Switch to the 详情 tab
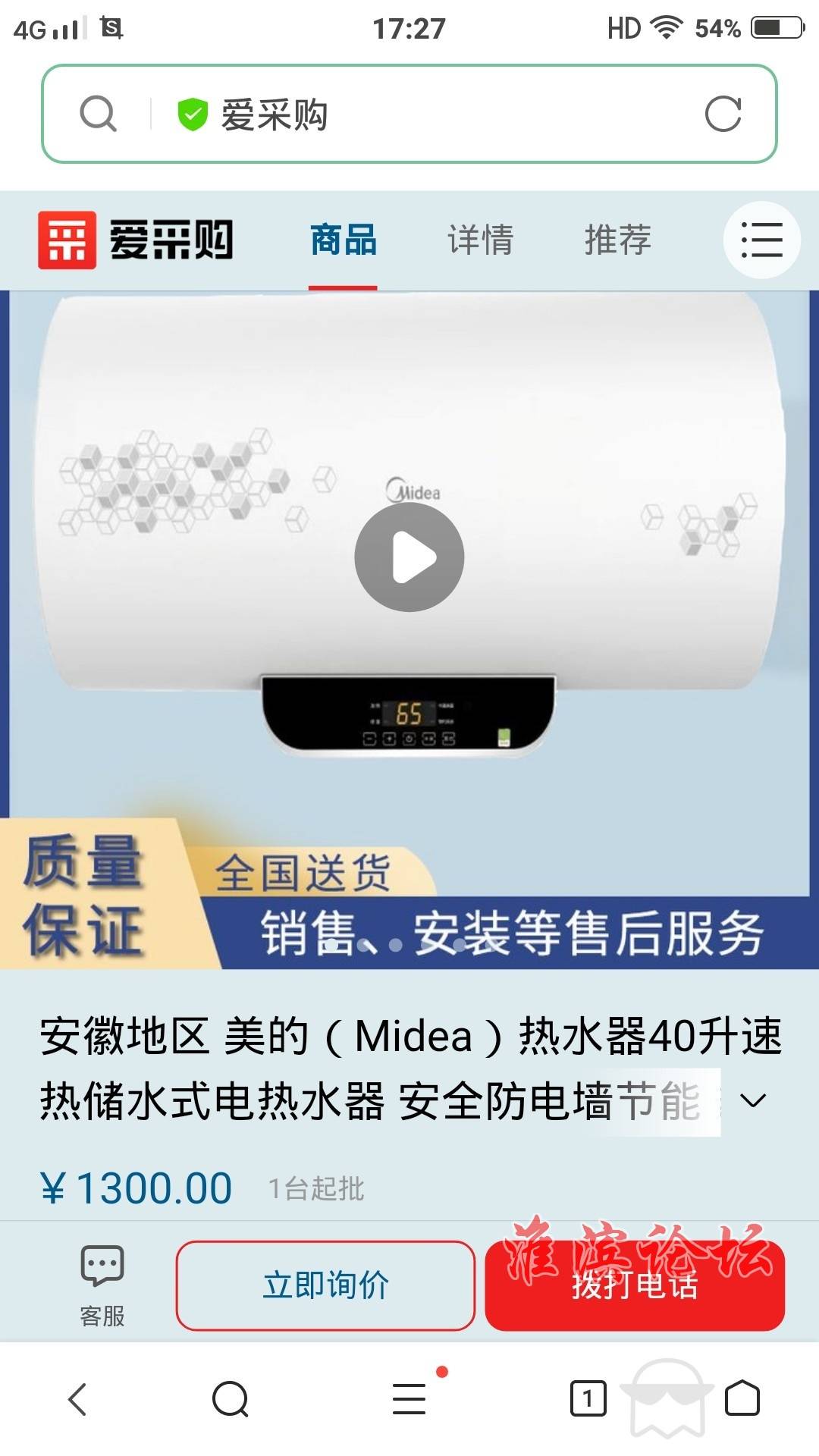Screen dimensions: 819x1456 (480, 240)
